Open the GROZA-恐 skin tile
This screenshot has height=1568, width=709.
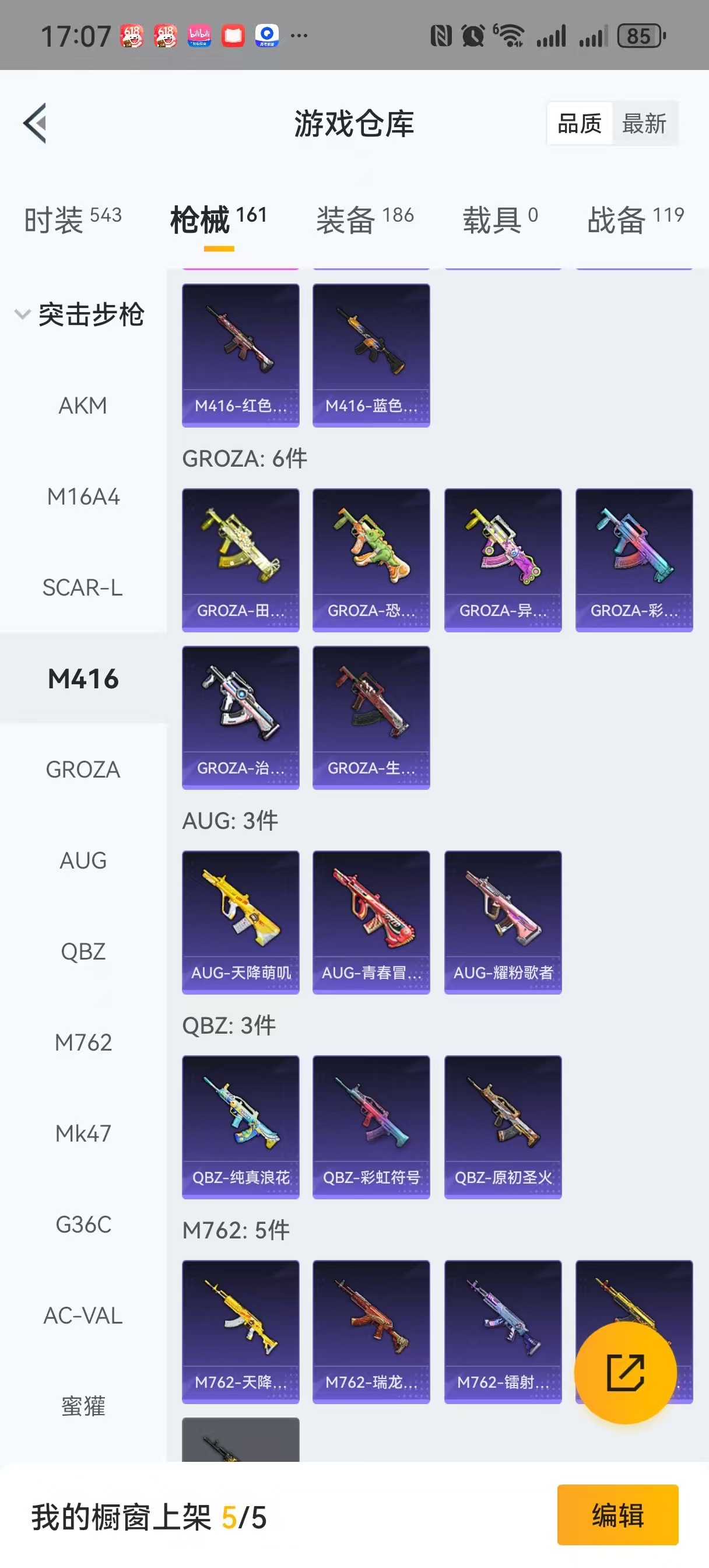click(x=371, y=560)
